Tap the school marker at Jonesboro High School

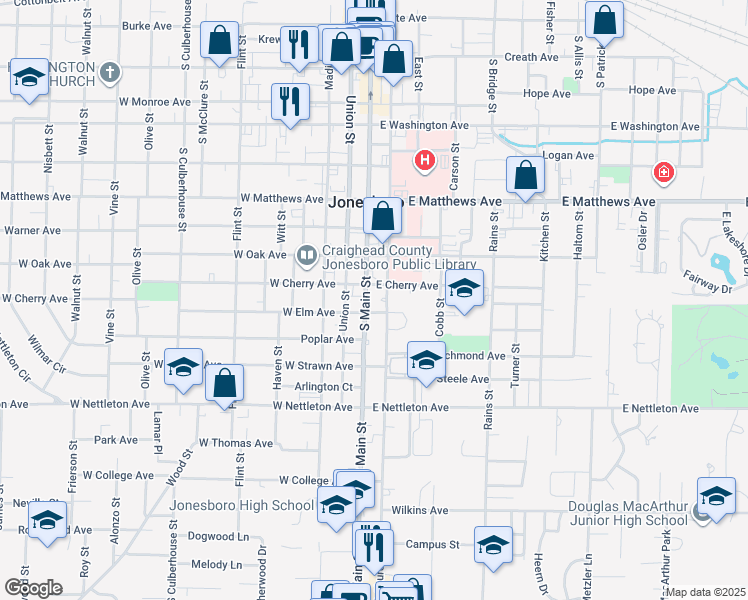(337, 504)
